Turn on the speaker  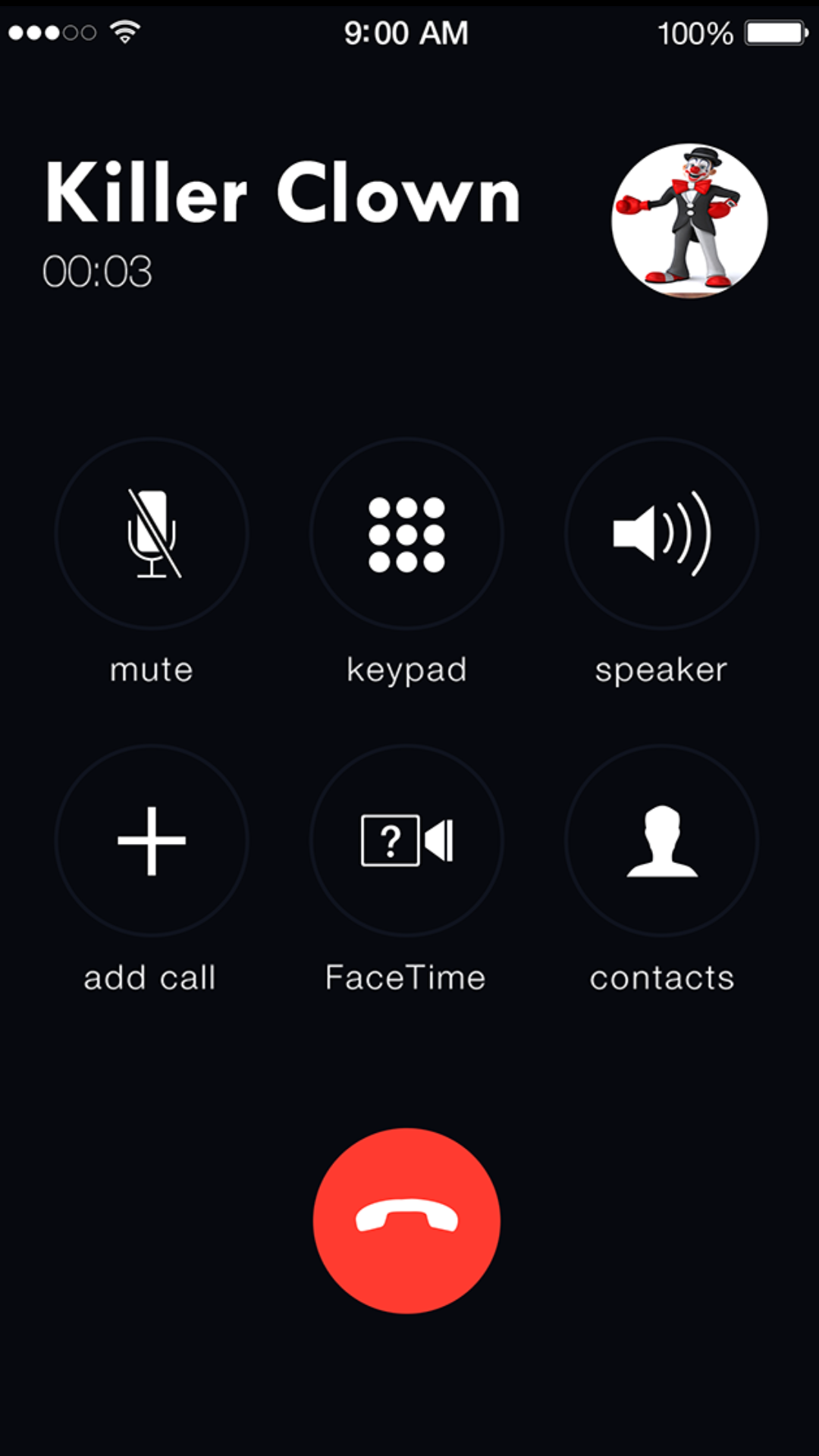pos(661,534)
